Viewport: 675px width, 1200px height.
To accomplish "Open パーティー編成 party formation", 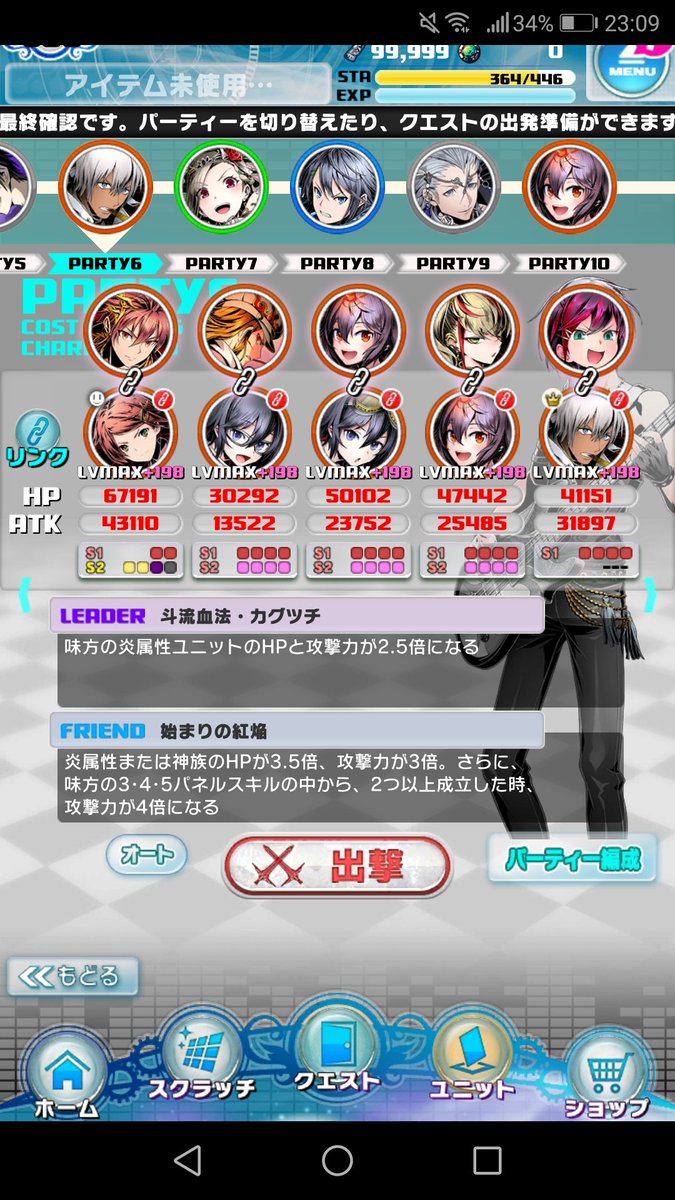I will tap(574, 858).
